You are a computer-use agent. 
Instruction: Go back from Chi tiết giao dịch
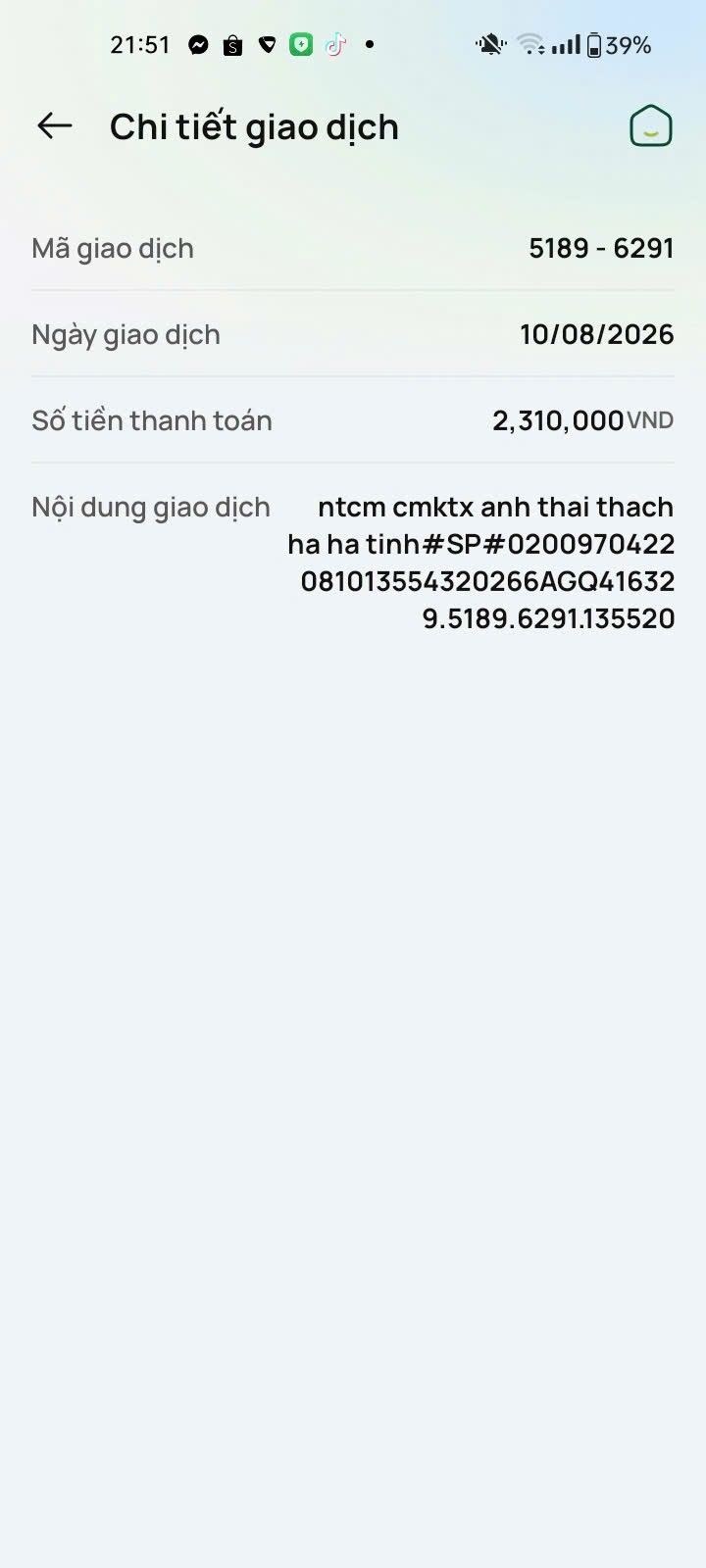click(55, 125)
